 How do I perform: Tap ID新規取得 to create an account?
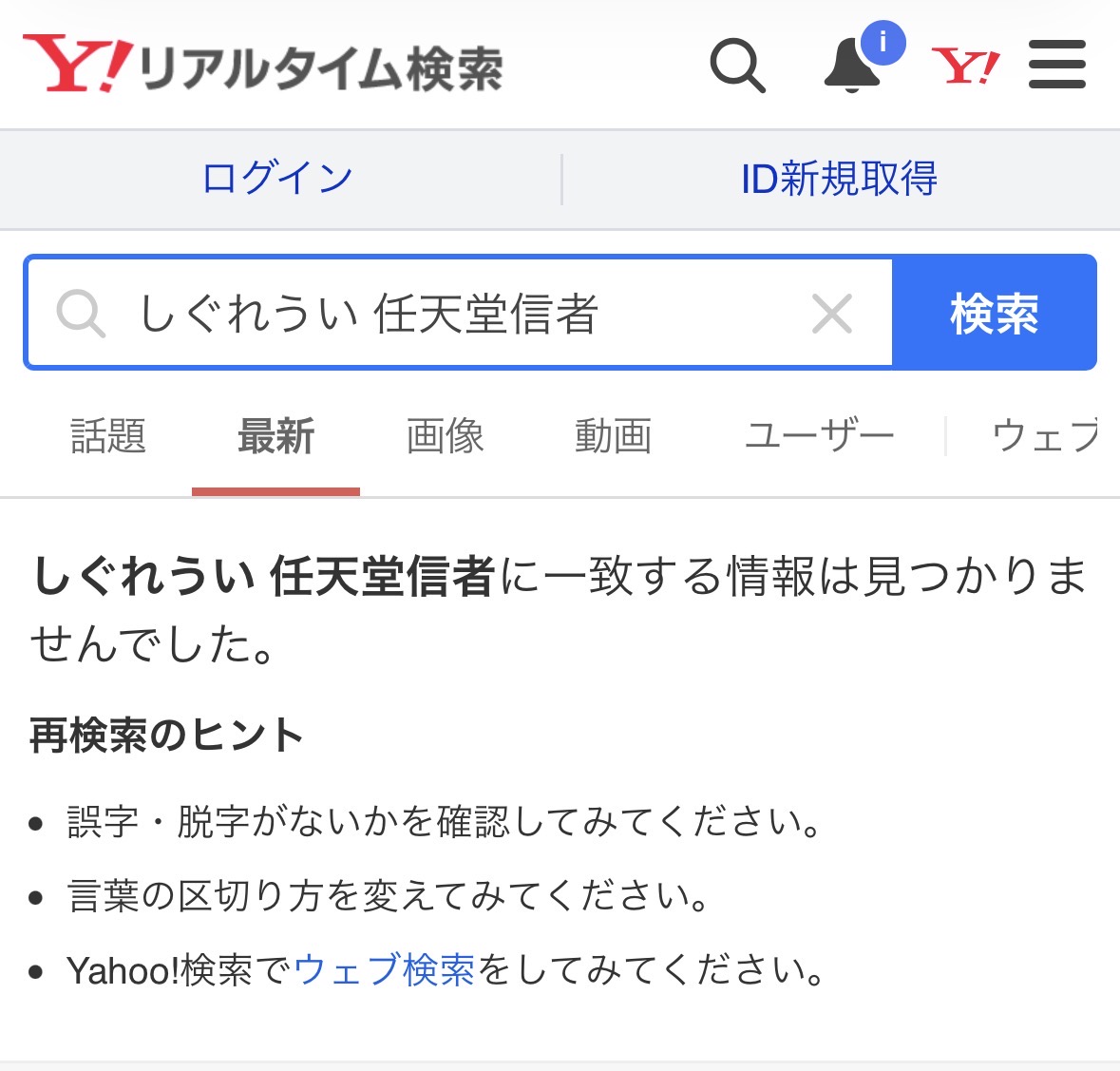click(x=839, y=179)
